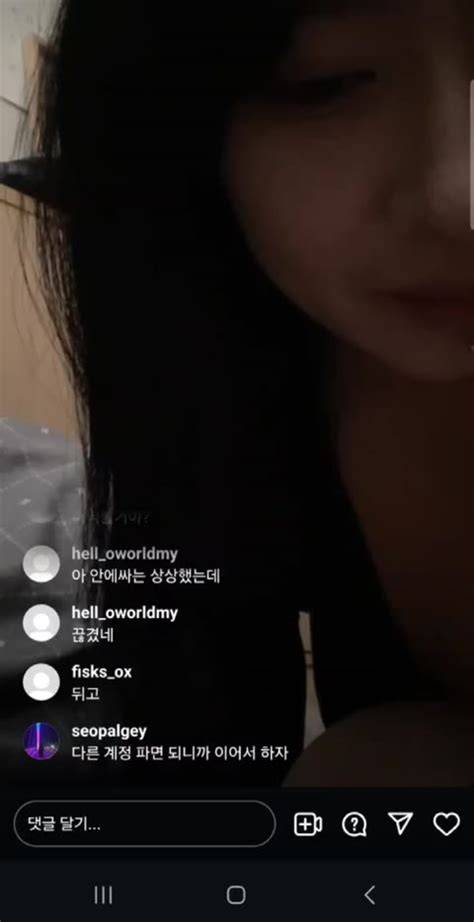Viewport: 474px width, 922px height.
Task: Open the fisks_ox username
Action: pos(102,672)
